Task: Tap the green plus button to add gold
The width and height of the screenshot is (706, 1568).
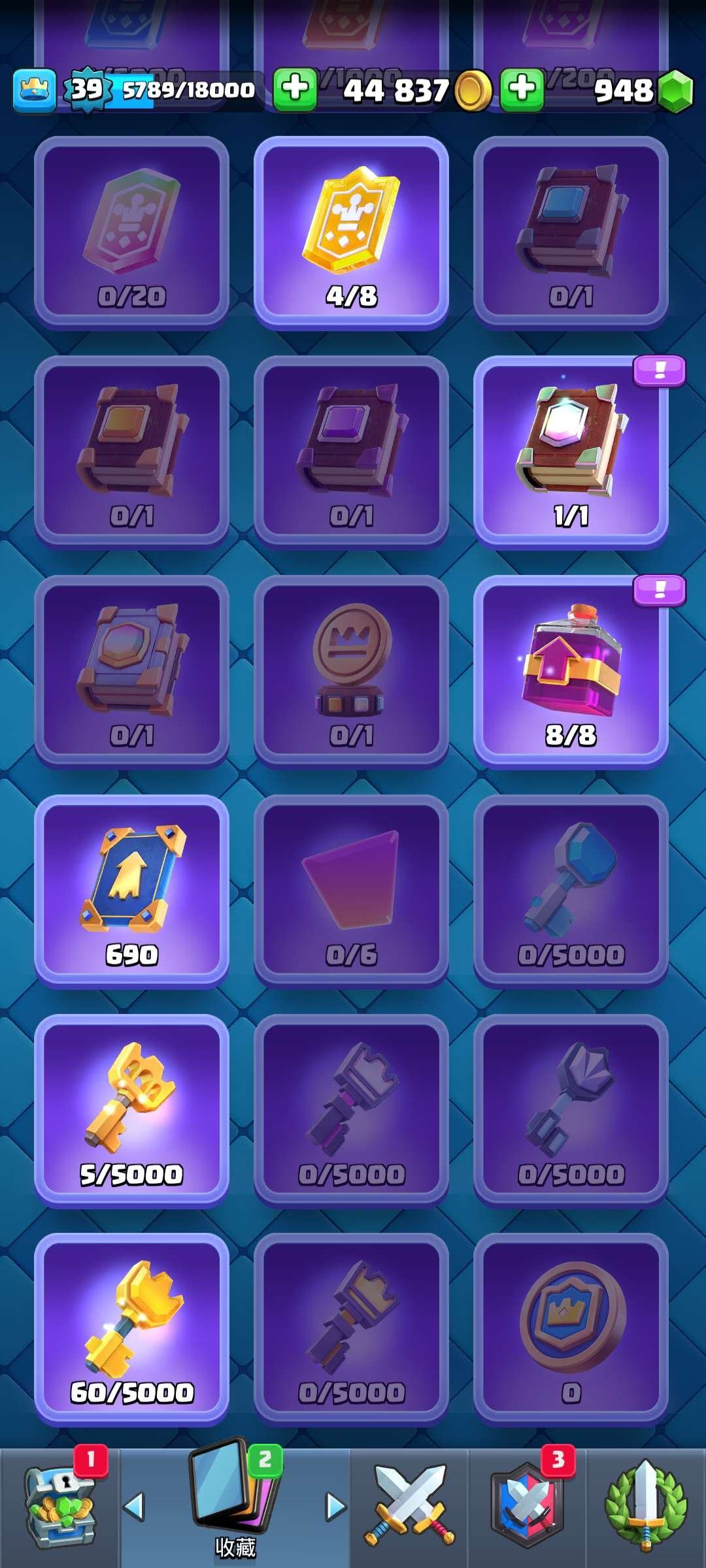Action: (x=295, y=89)
